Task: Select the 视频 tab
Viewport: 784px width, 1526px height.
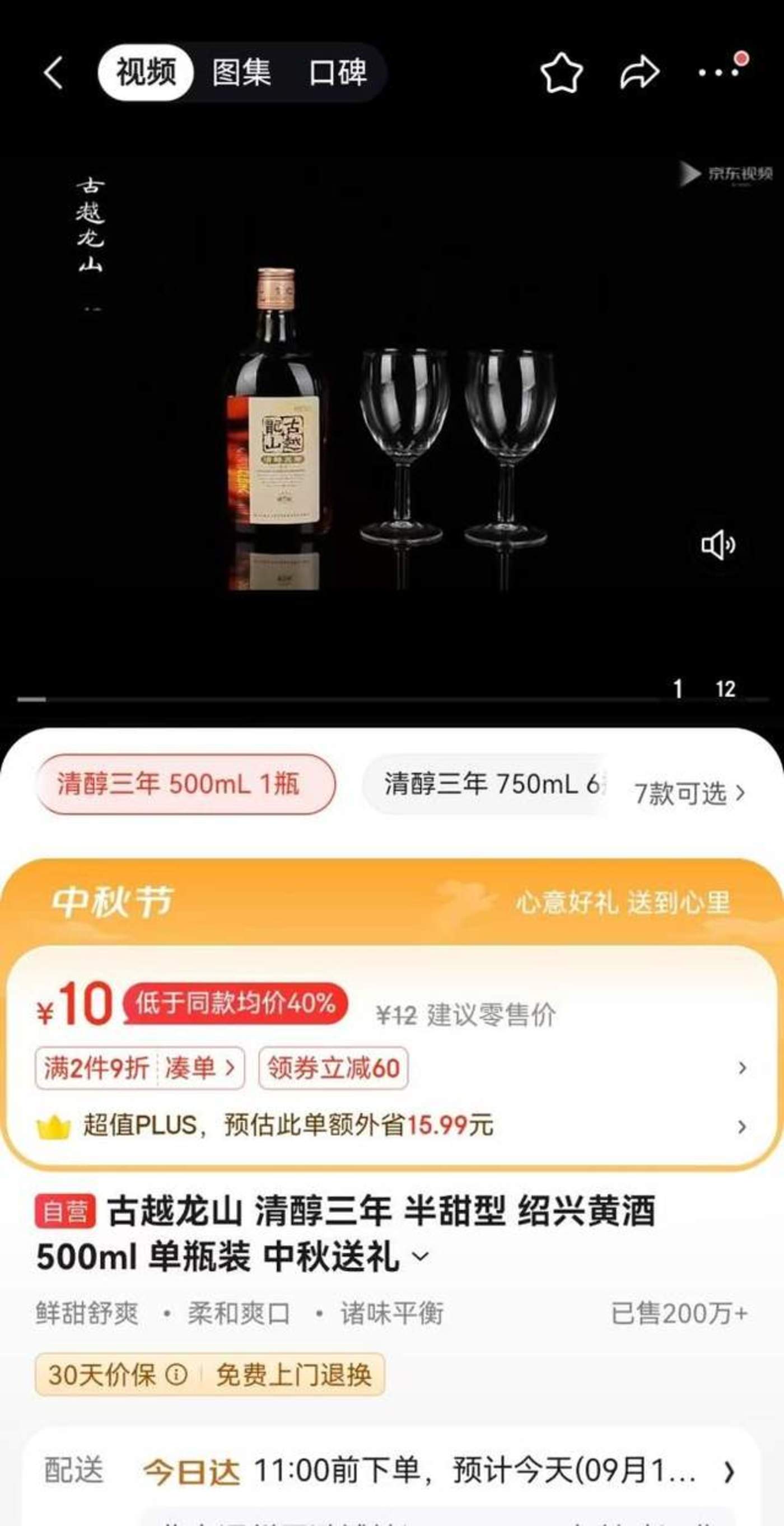Action: [x=146, y=72]
